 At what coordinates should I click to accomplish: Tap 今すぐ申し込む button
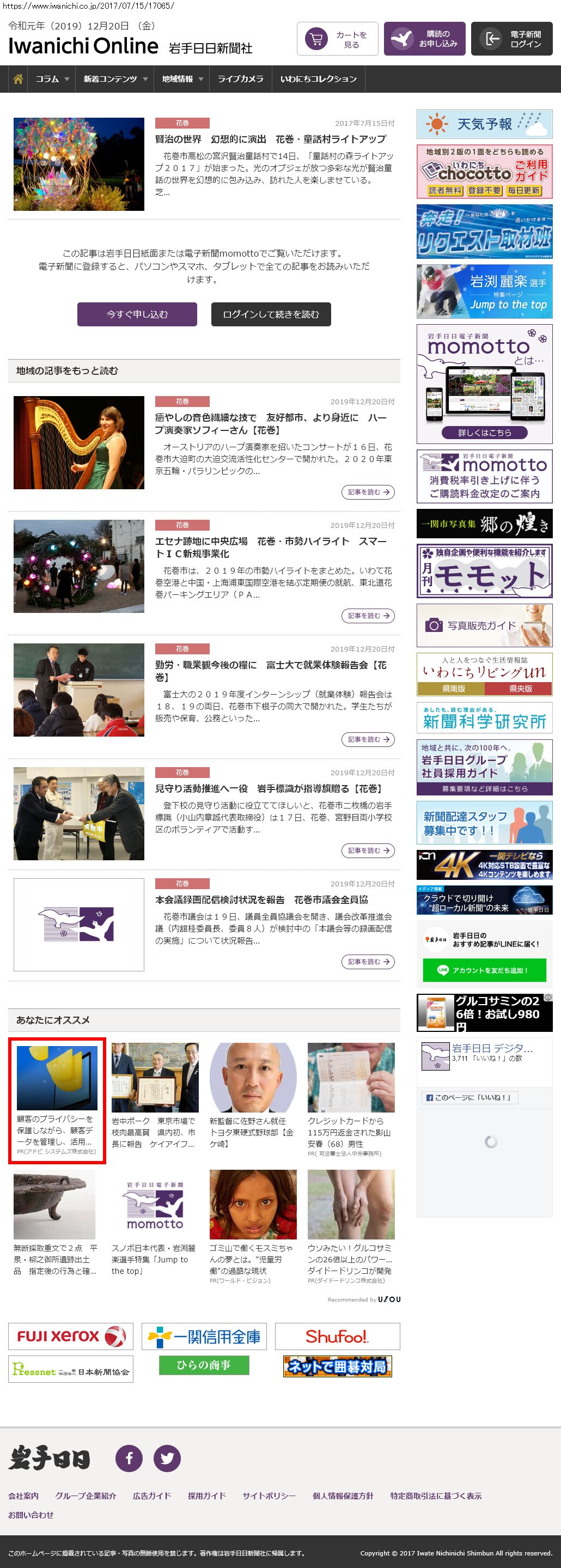pos(137,314)
